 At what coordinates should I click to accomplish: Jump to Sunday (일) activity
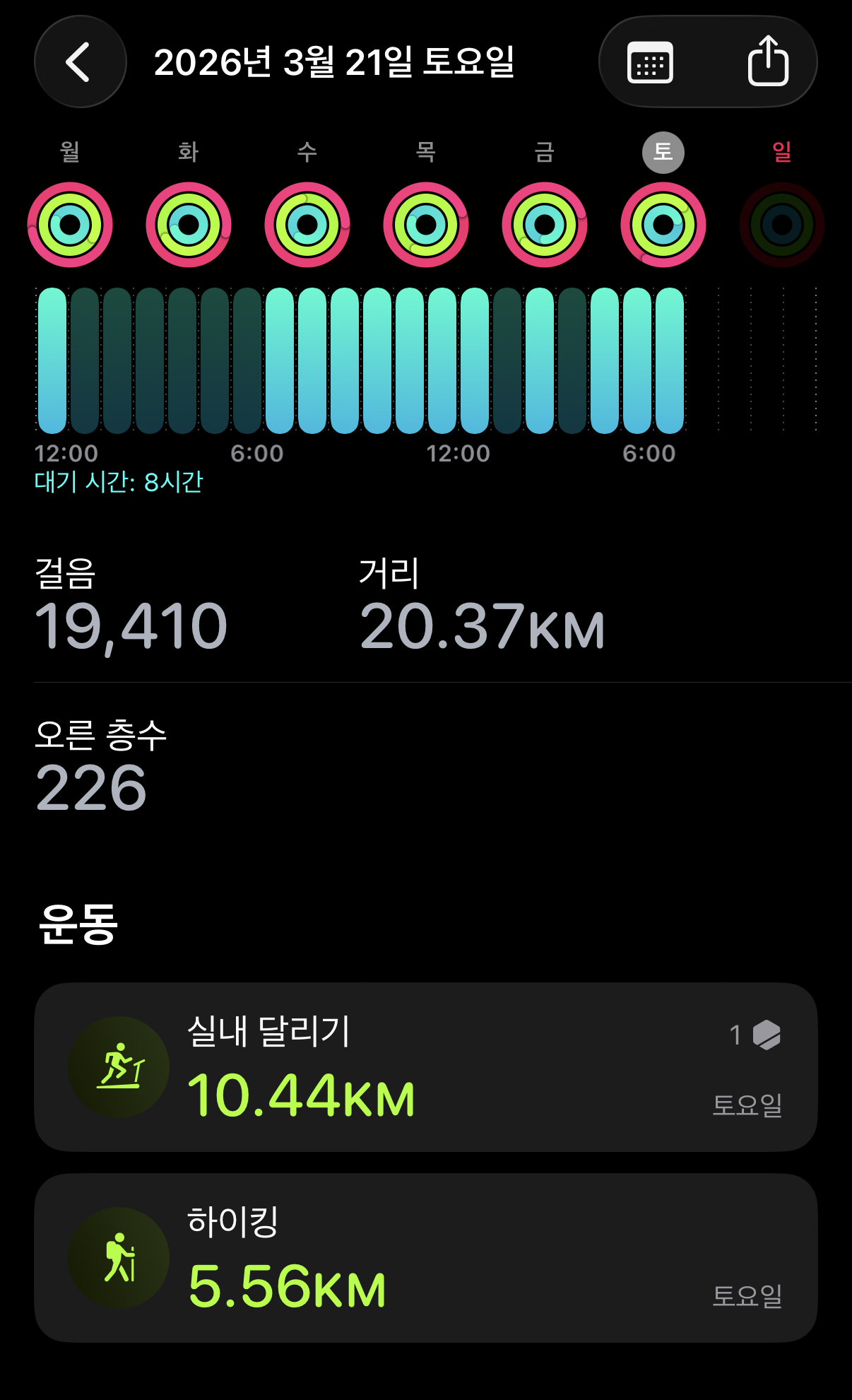782,224
